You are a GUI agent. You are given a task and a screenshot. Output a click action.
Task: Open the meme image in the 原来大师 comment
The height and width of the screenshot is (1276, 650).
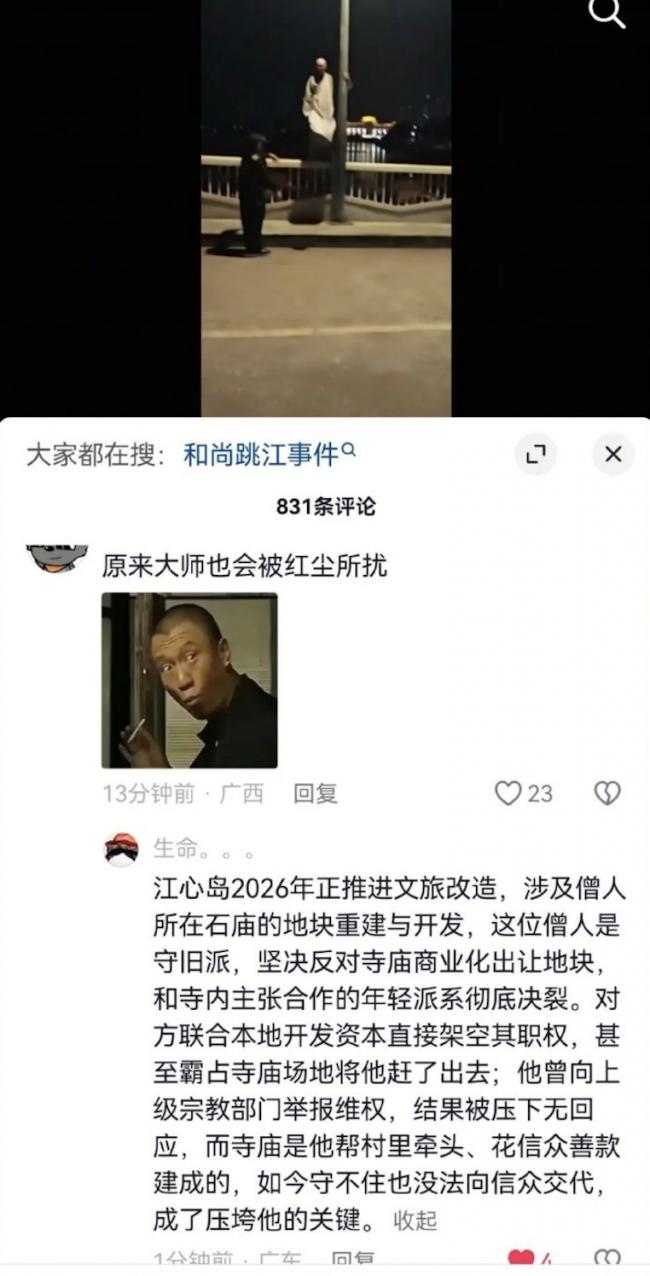(189, 680)
